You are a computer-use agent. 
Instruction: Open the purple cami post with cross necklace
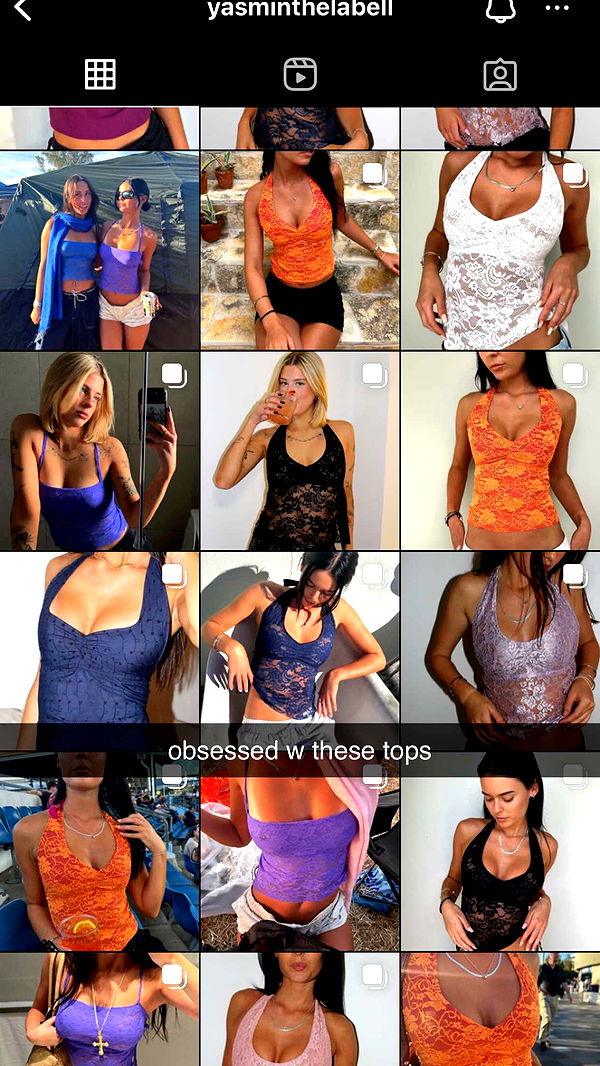click(99, 1010)
